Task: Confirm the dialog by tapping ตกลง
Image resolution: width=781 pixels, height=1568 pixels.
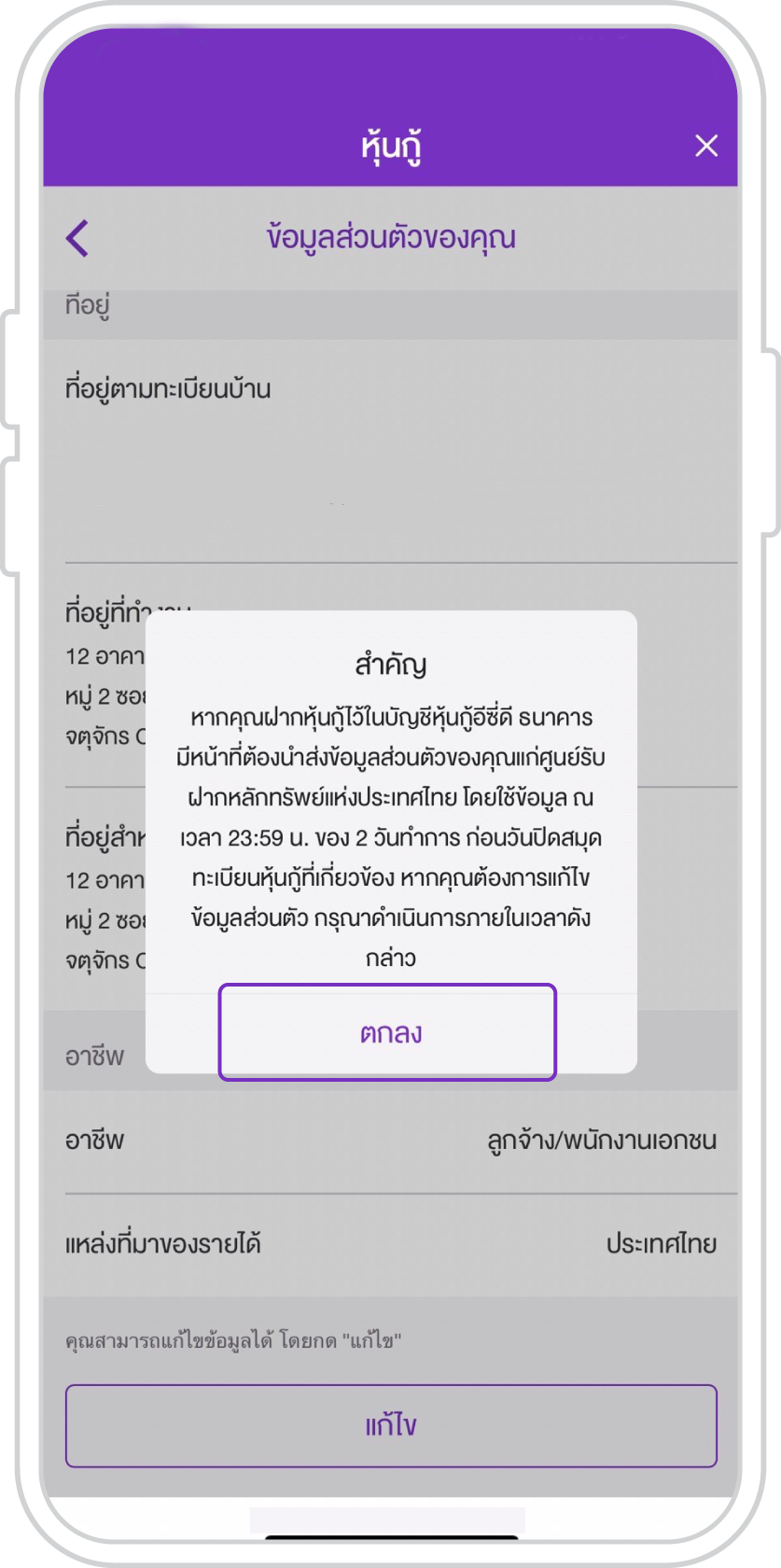Action: pyautogui.click(x=389, y=1033)
